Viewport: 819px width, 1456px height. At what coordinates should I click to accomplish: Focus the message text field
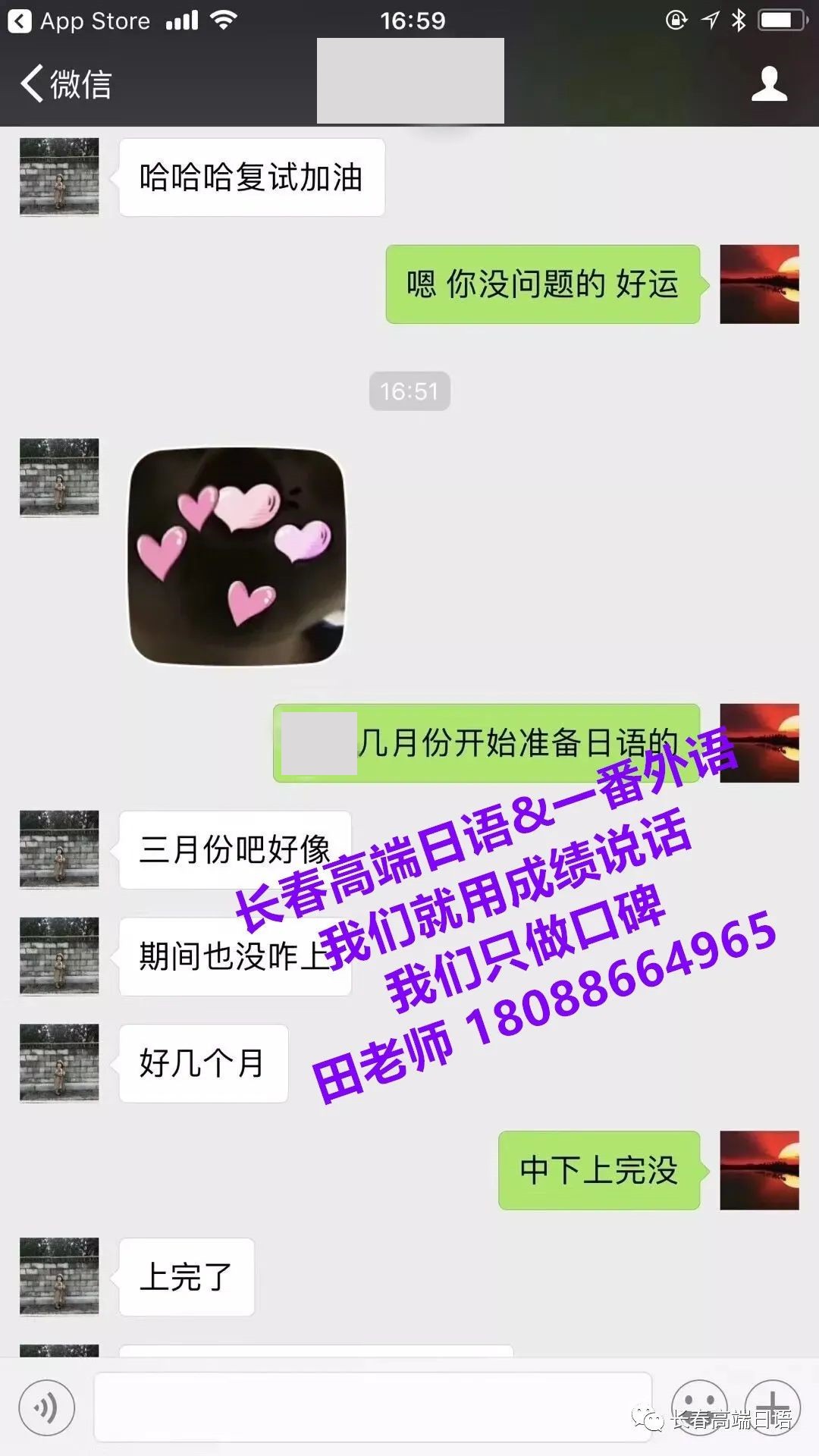click(372, 1407)
